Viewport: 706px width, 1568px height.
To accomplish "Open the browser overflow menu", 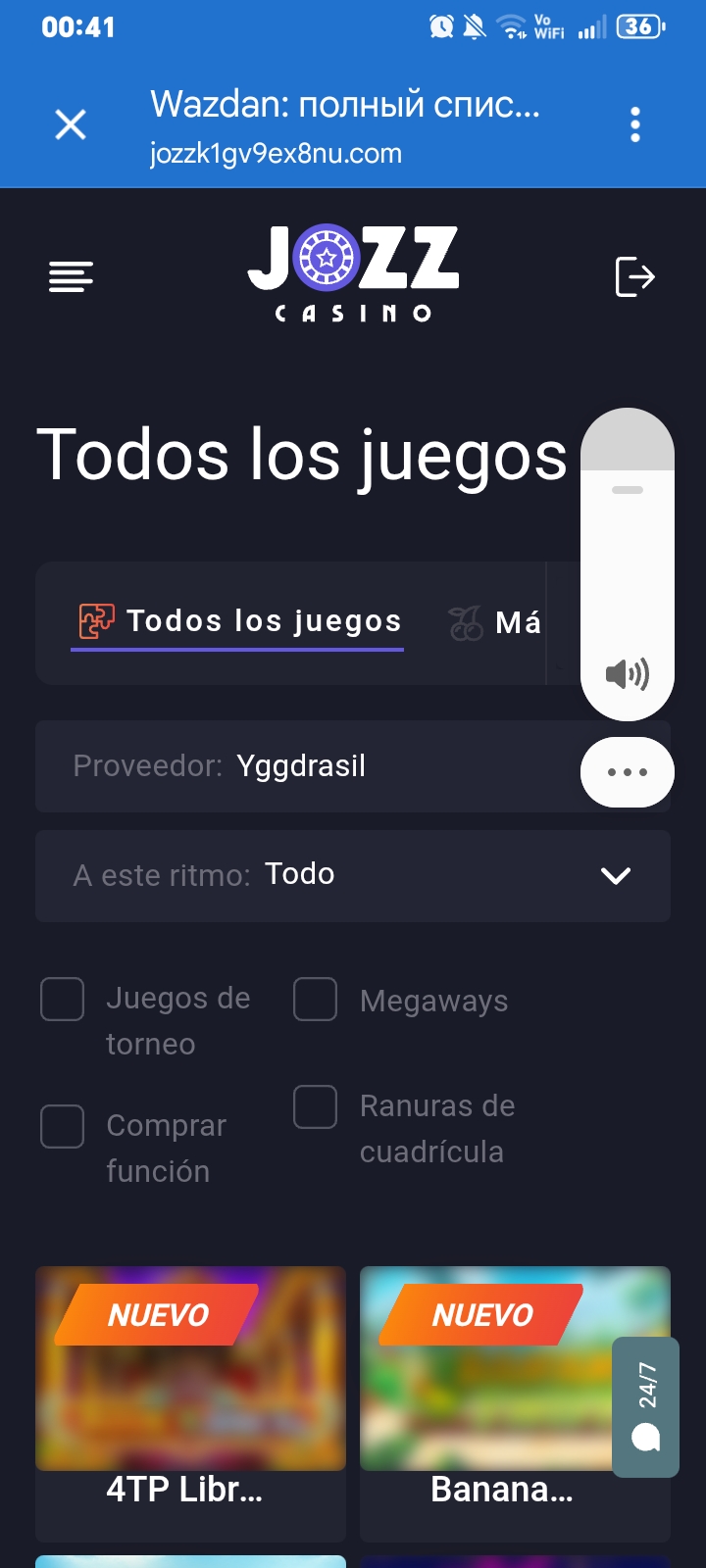I will 635,124.
